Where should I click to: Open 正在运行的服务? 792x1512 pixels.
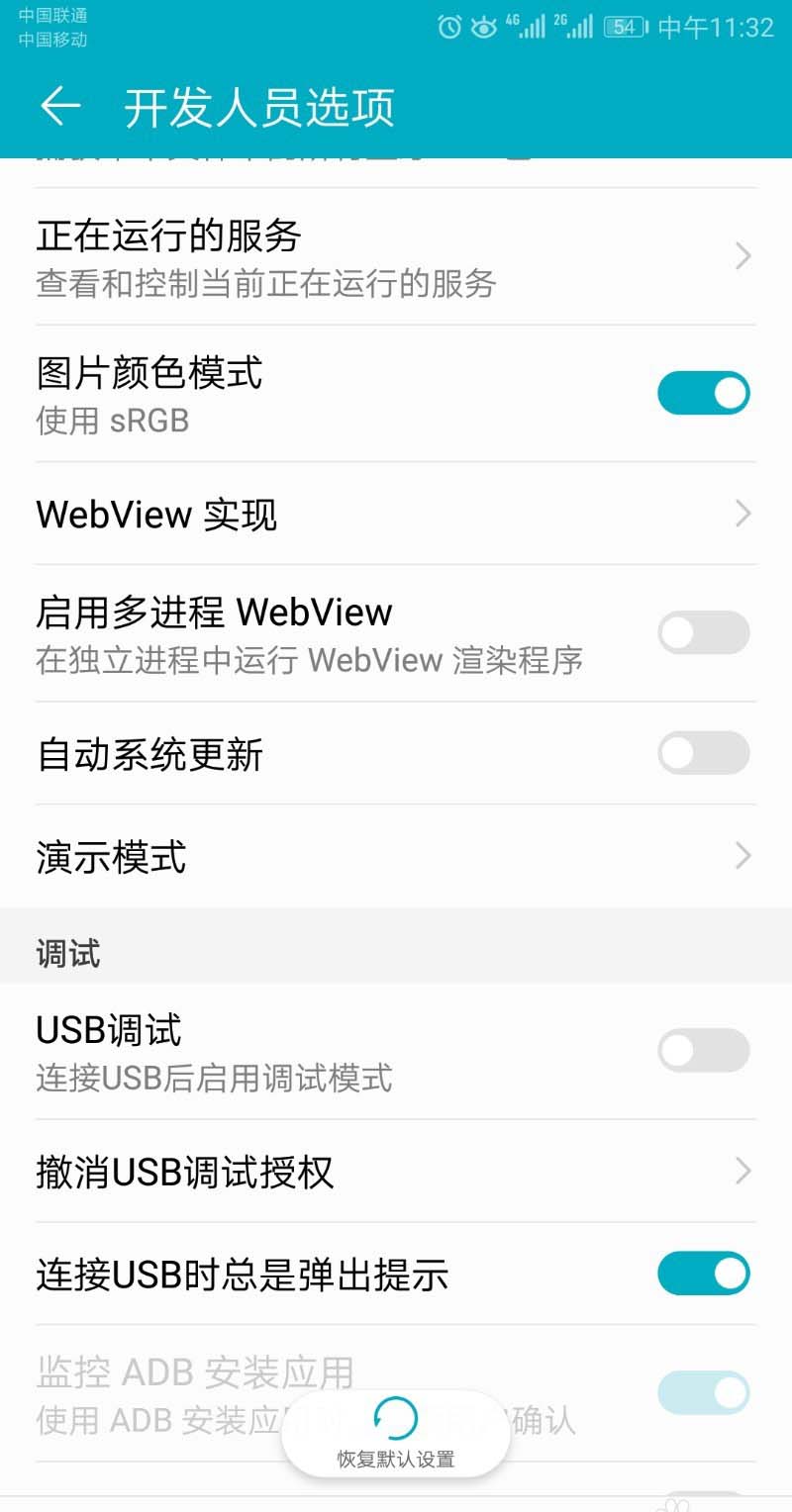[396, 257]
